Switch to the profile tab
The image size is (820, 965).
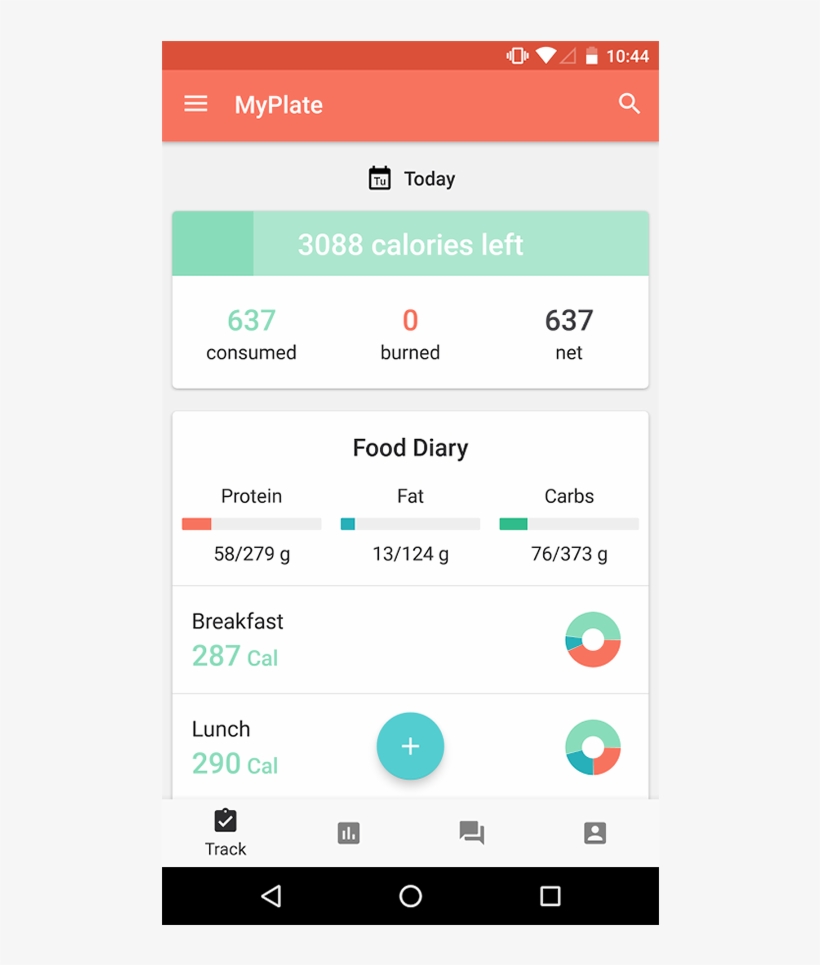coord(595,833)
